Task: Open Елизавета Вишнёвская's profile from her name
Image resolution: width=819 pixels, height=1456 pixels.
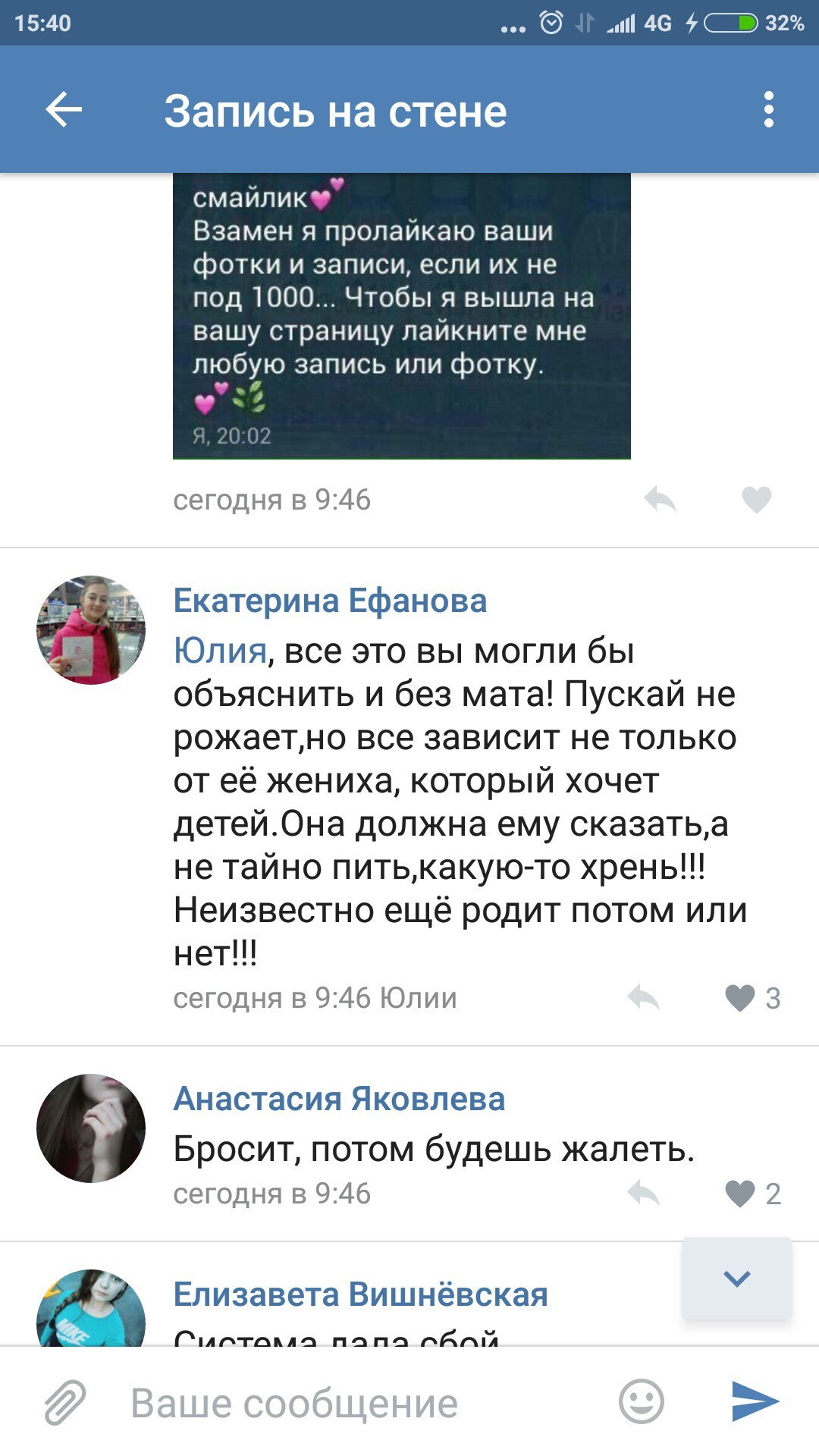Action: pyautogui.click(x=360, y=1294)
